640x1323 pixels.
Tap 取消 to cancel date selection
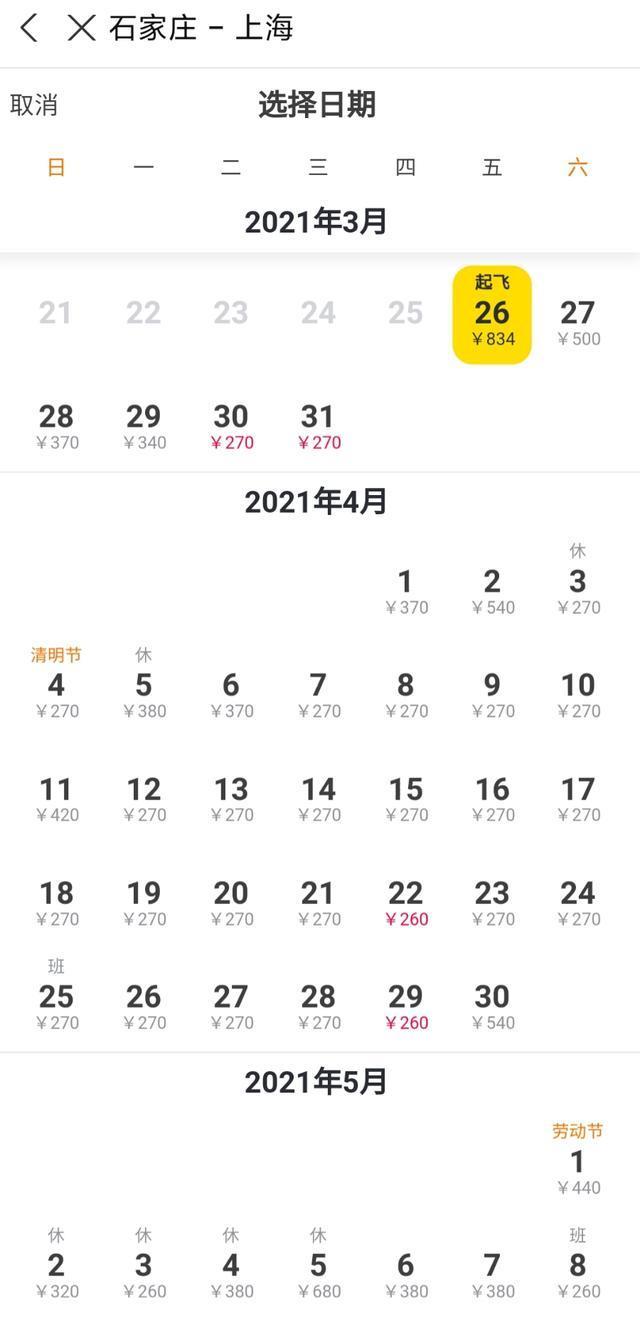click(x=34, y=105)
